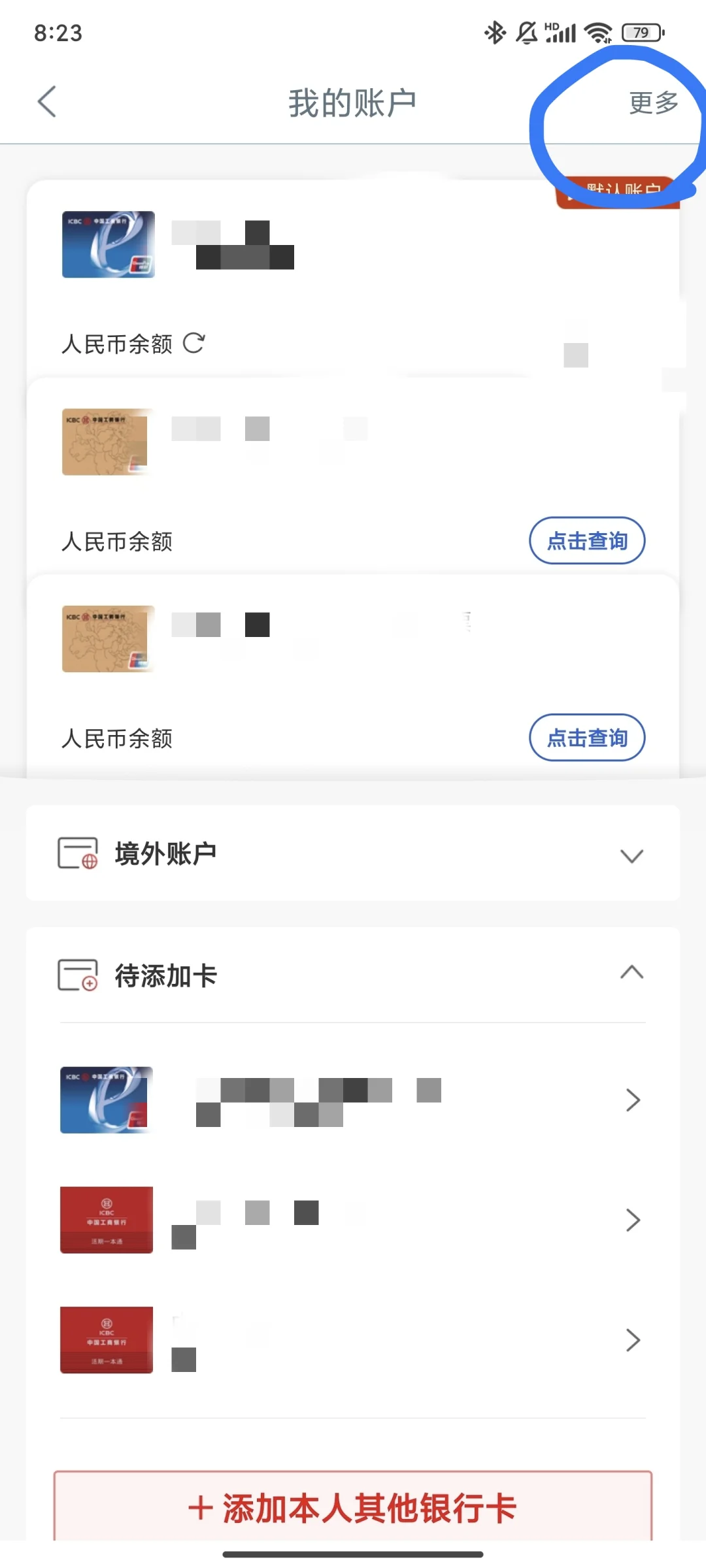
Task: Collapse the 待添加卡 section
Action: coord(631,973)
